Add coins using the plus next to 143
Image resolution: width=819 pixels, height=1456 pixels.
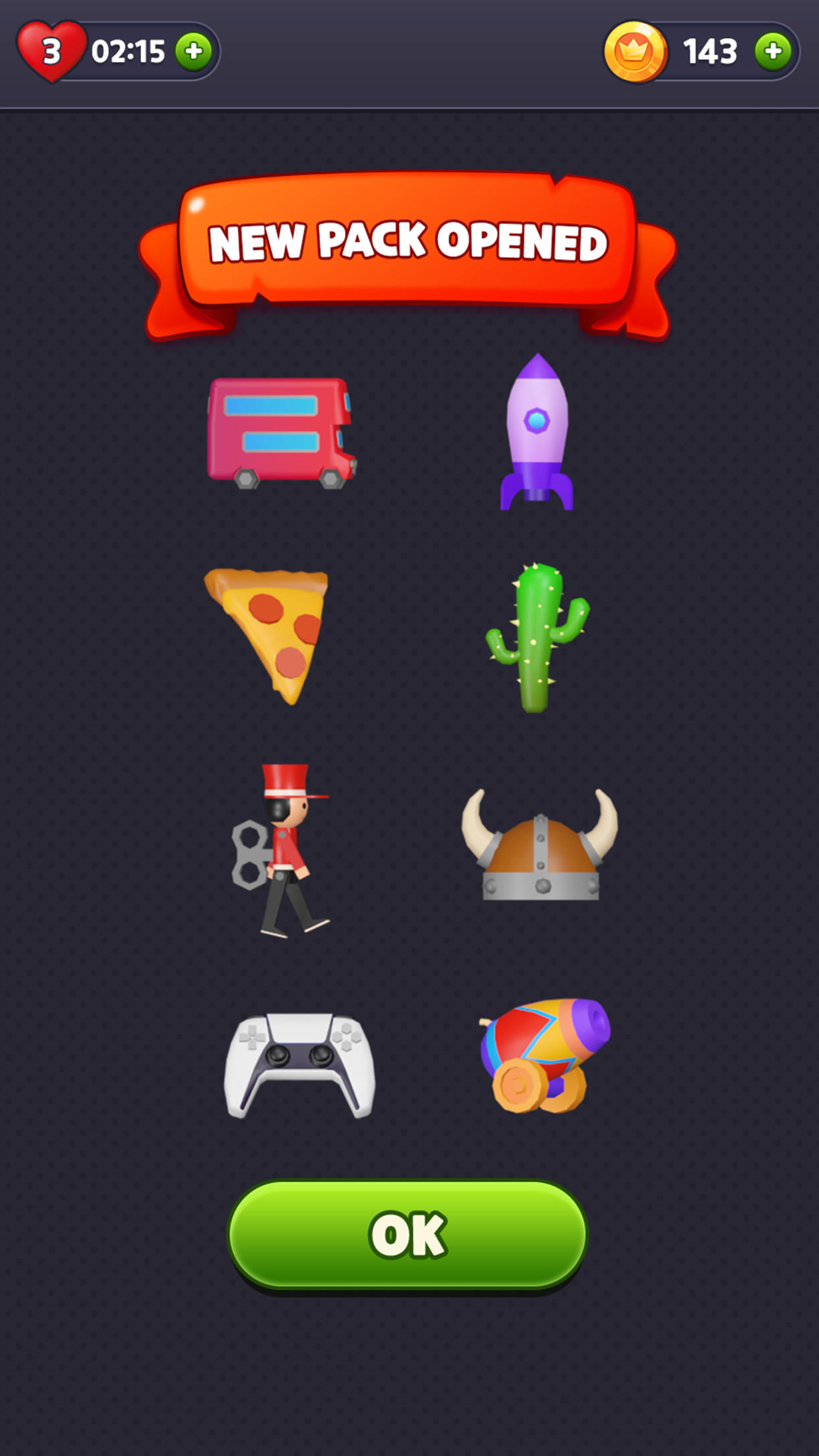click(773, 50)
